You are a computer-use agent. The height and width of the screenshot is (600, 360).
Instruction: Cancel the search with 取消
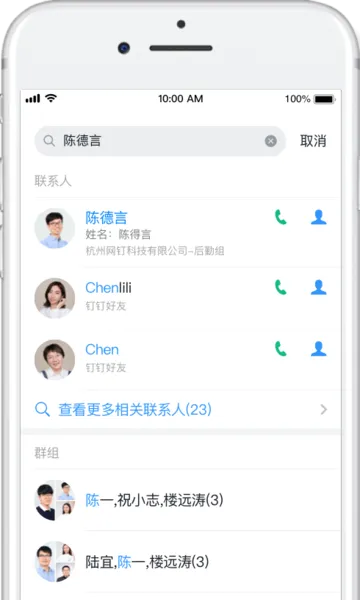pos(313,141)
